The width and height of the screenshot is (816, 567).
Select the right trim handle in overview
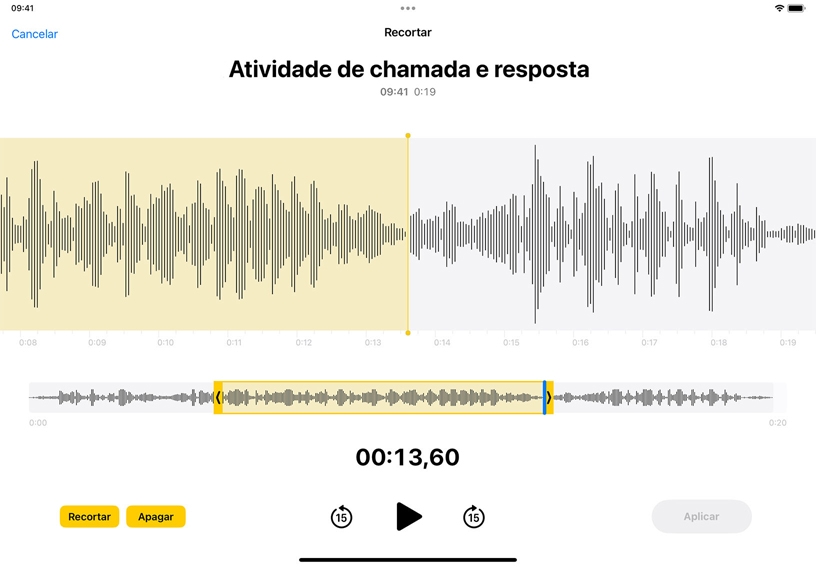[x=549, y=397]
